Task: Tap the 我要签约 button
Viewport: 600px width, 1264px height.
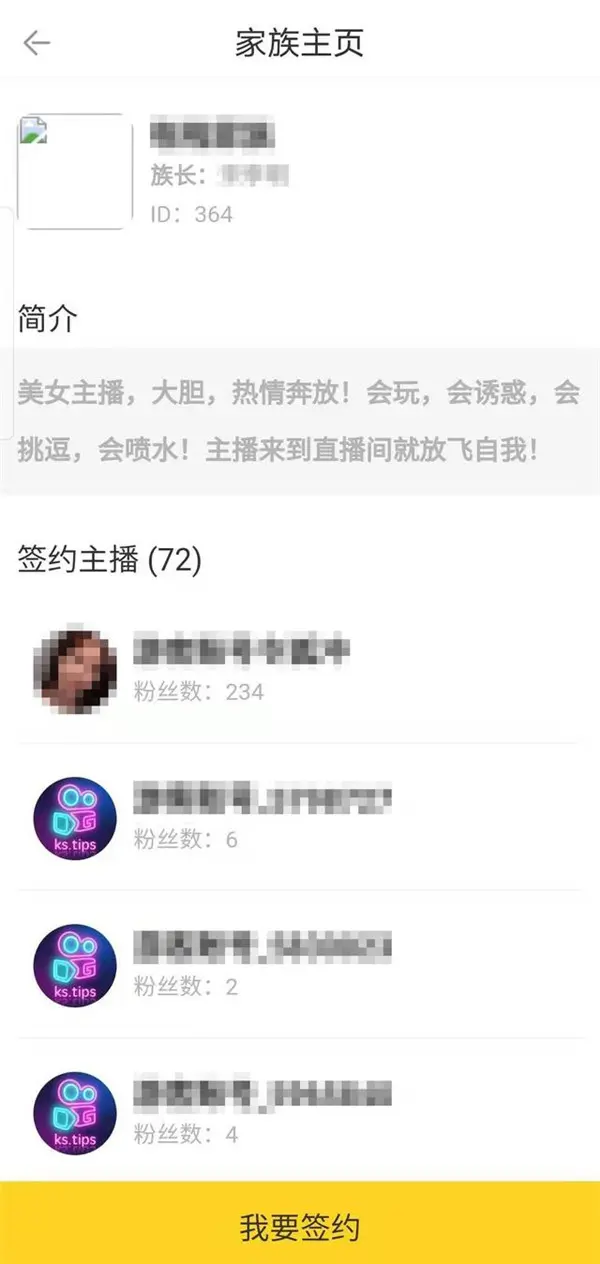Action: 300,1225
